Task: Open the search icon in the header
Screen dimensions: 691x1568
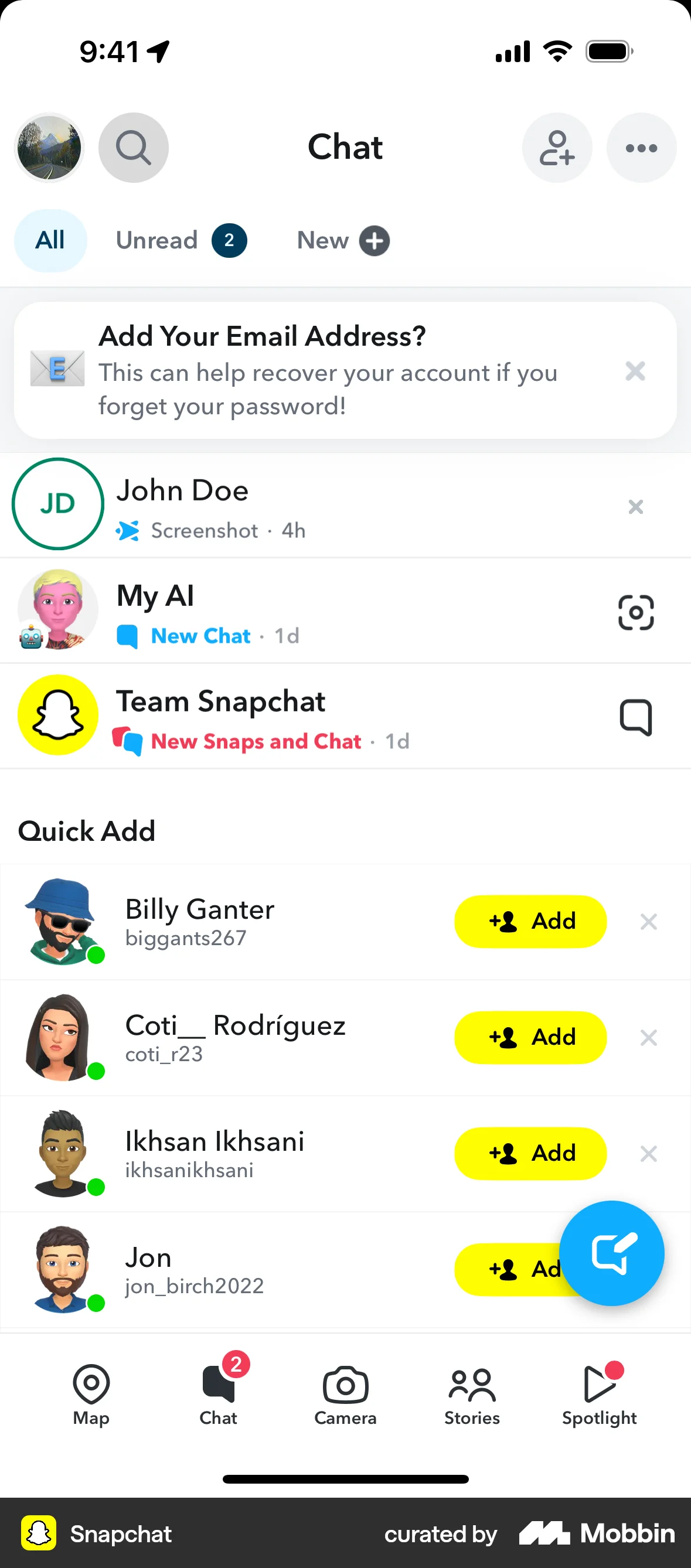Action: pyautogui.click(x=133, y=148)
